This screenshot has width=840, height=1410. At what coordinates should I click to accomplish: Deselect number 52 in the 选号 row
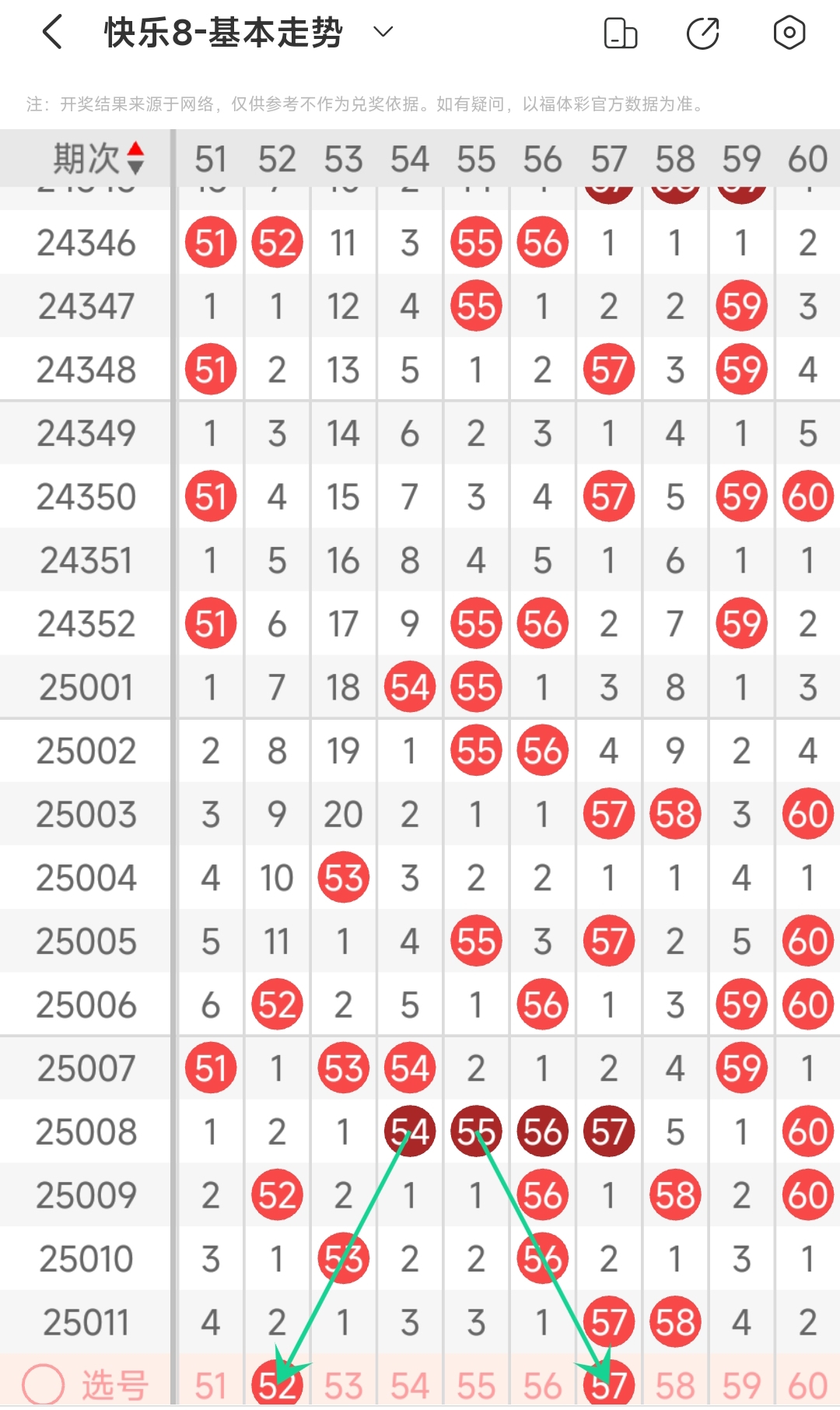click(x=277, y=1386)
